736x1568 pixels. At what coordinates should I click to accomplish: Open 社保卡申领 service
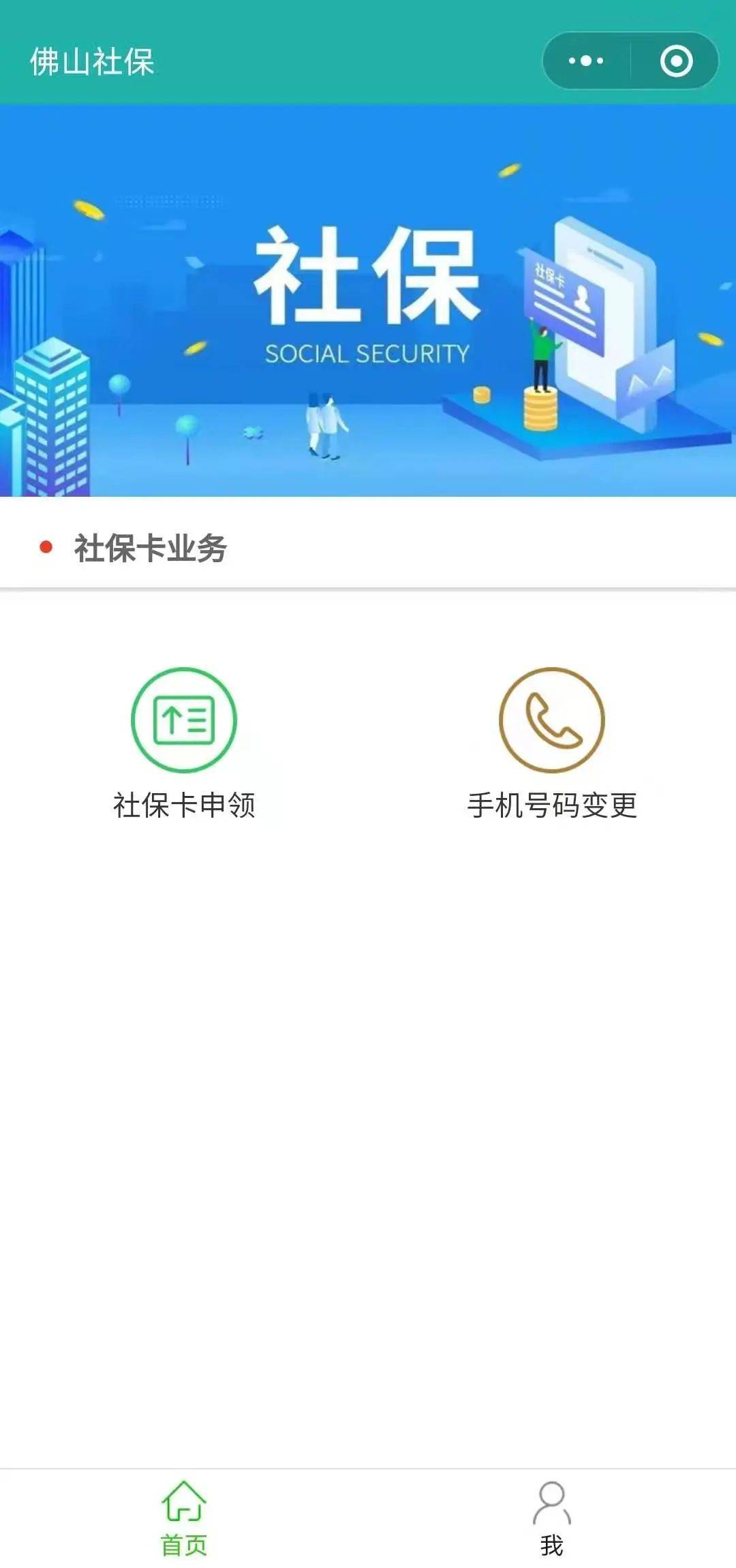pyautogui.click(x=184, y=743)
